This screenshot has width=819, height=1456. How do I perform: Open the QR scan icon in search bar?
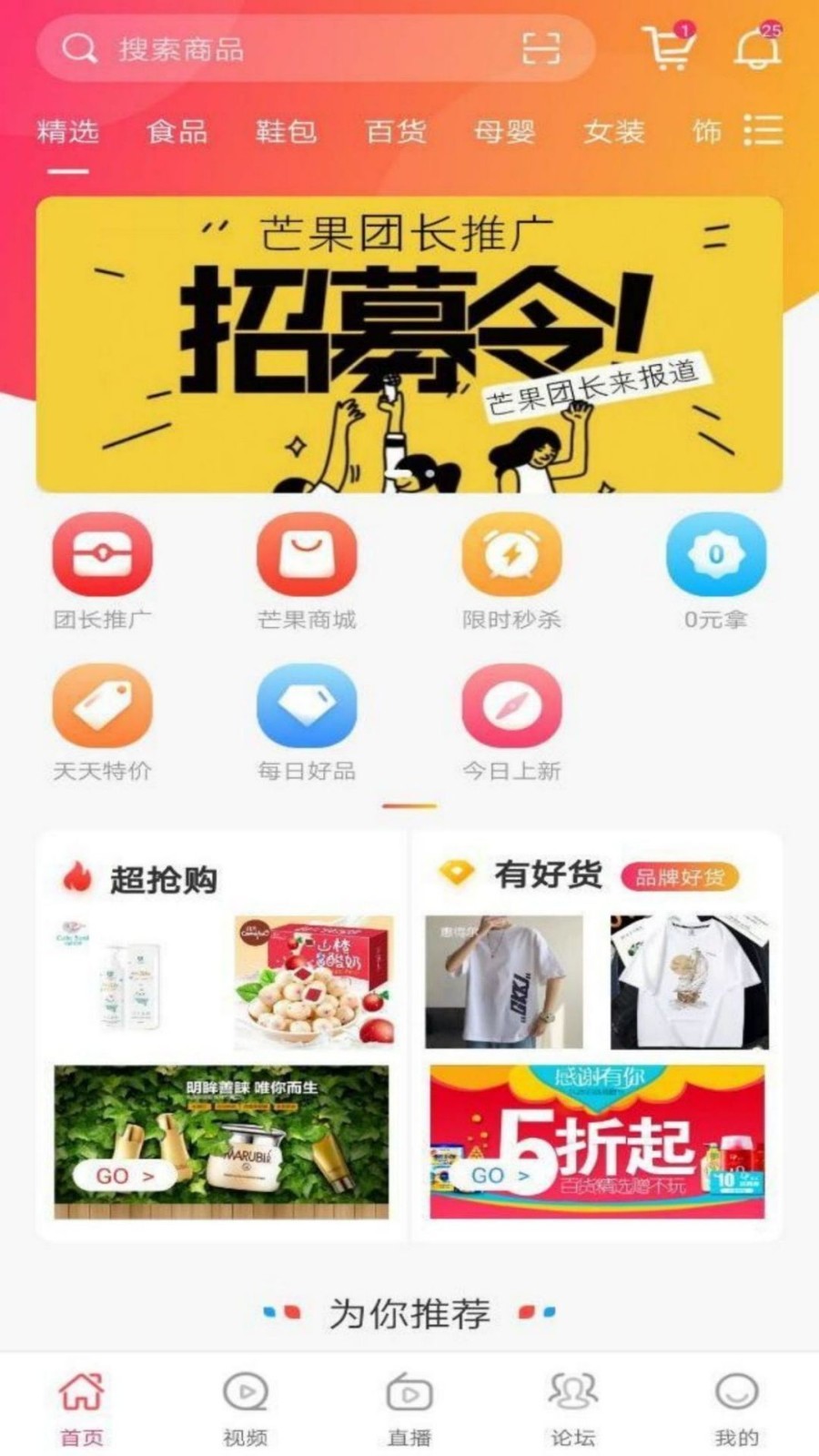[541, 50]
